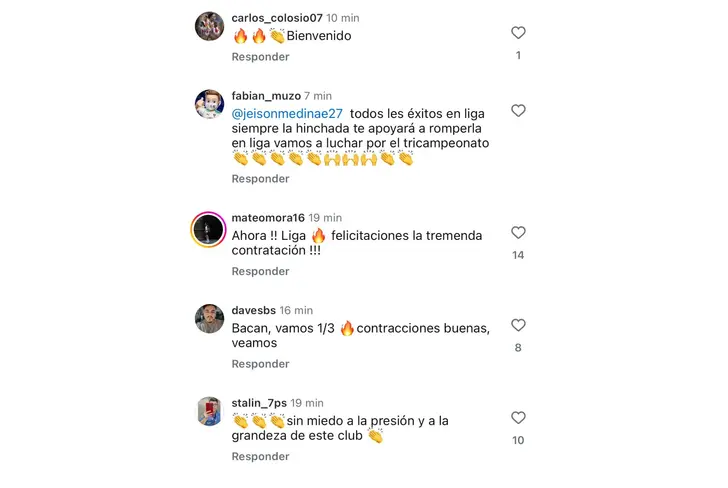Like davesbs's comment
The image size is (728, 488).
pyautogui.click(x=518, y=326)
